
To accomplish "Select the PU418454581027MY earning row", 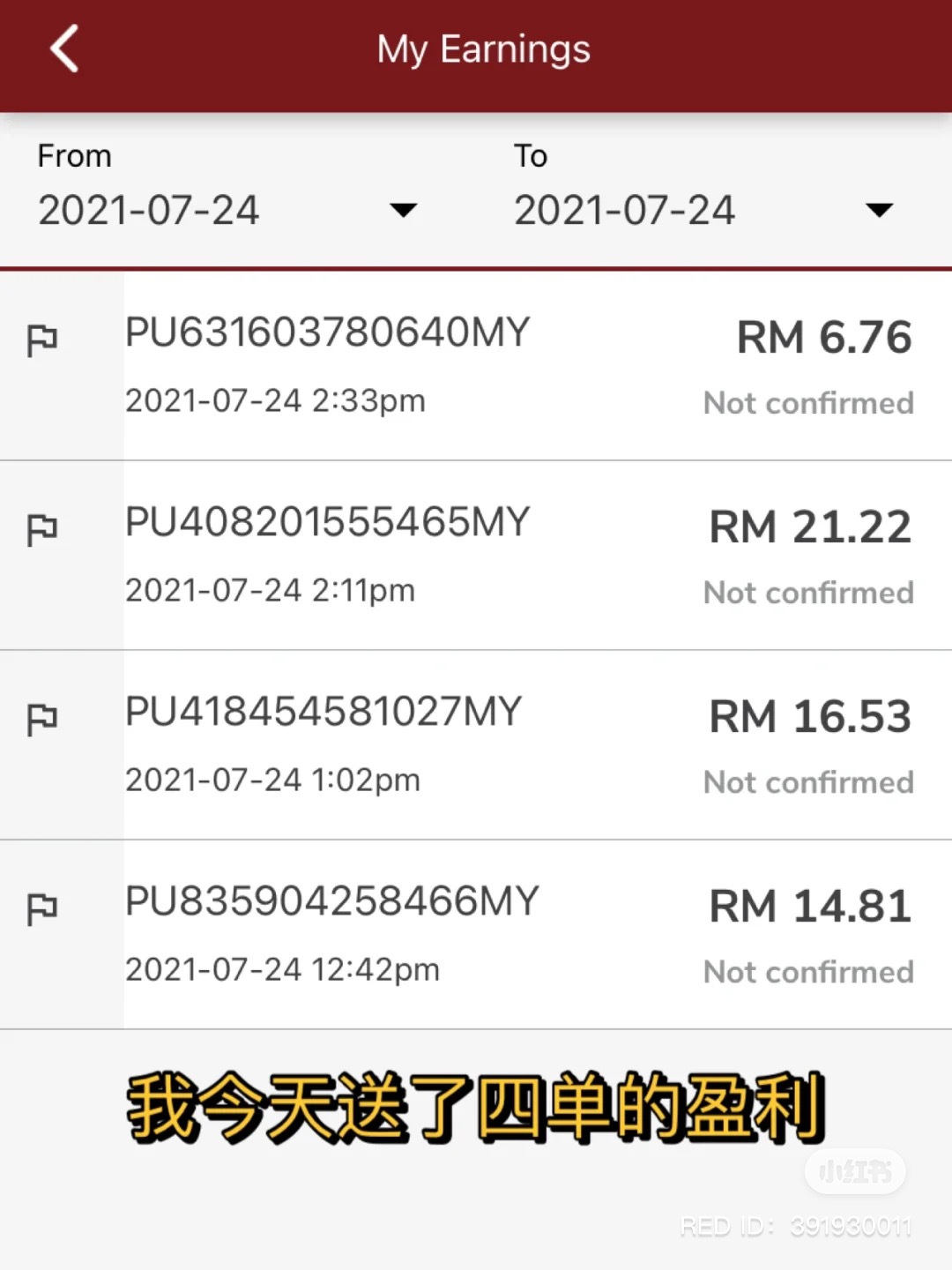I will (520, 745).
